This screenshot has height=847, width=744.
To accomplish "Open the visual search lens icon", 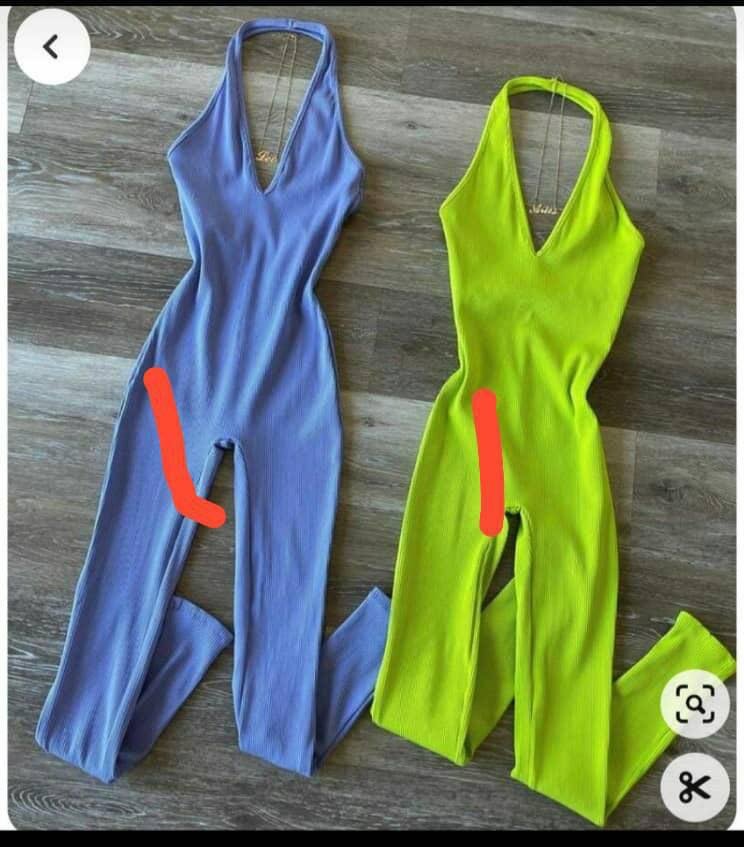I will pos(694,704).
